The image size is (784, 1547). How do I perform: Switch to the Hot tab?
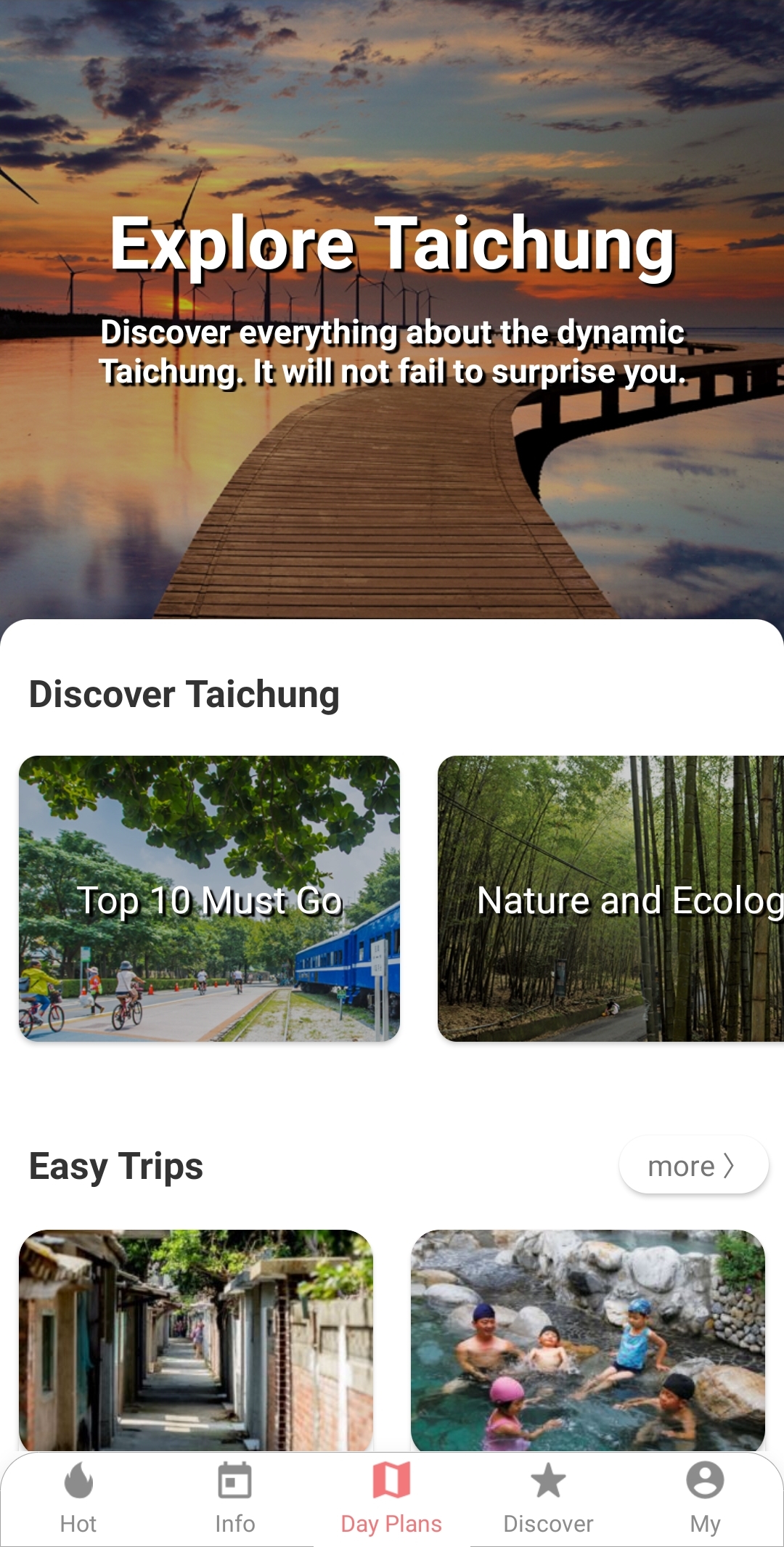78,1498
